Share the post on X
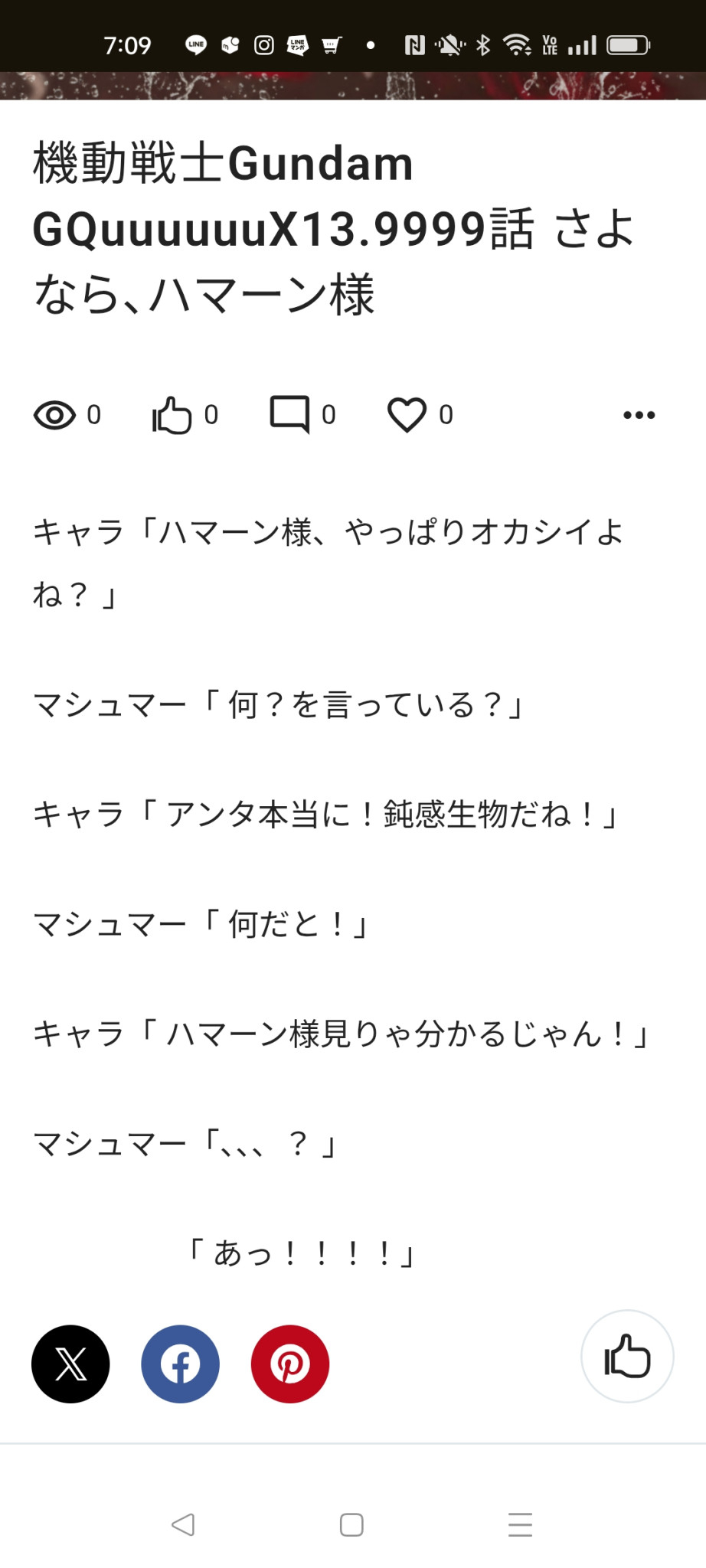 [70, 1364]
